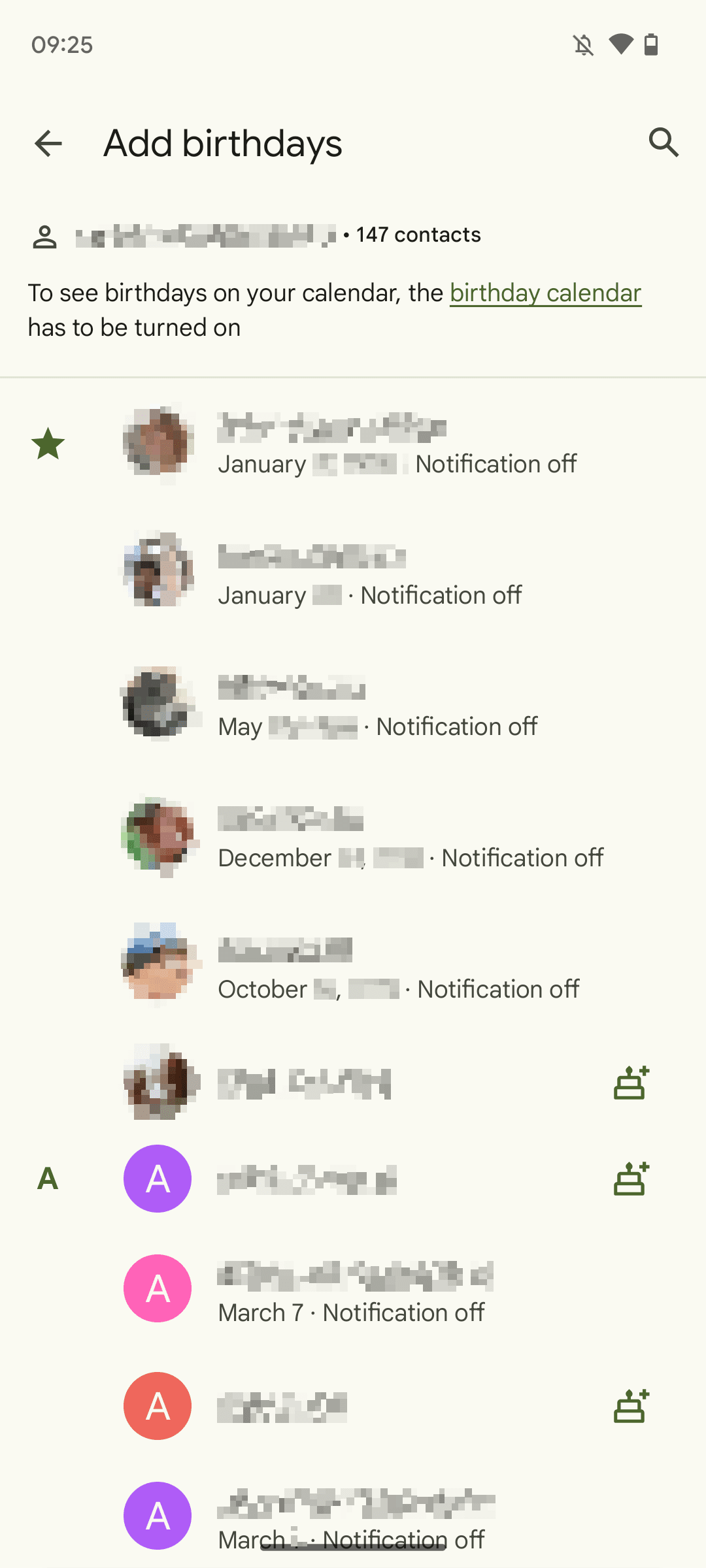Click the muted notification bell in status bar

[x=584, y=44]
